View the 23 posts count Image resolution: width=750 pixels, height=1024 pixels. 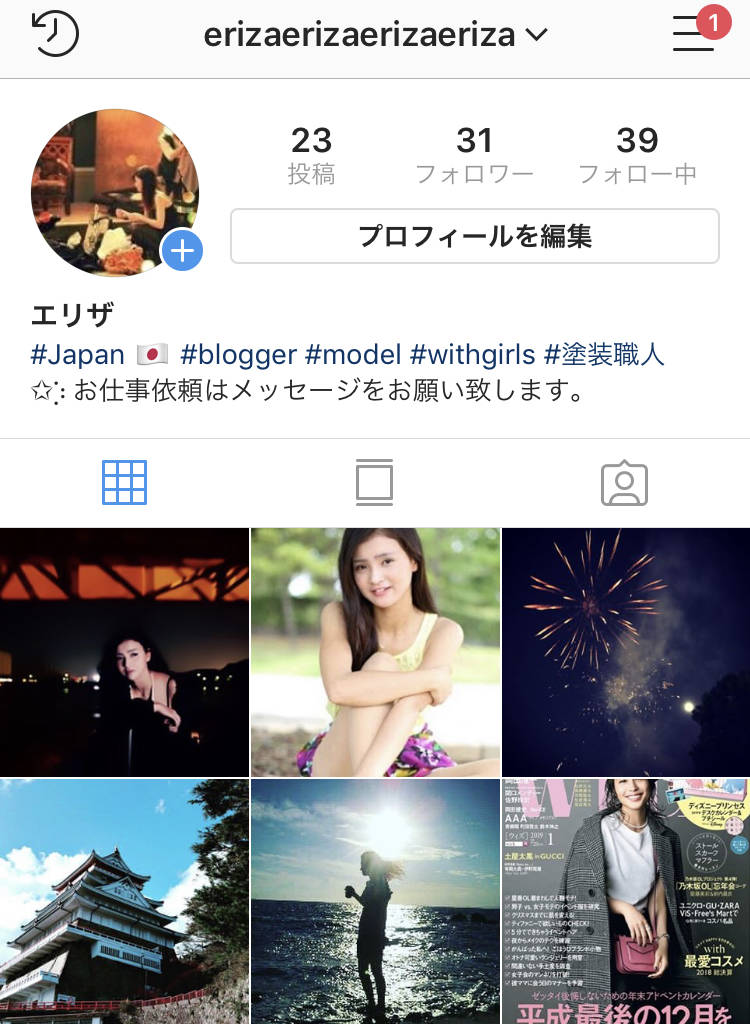pos(311,155)
